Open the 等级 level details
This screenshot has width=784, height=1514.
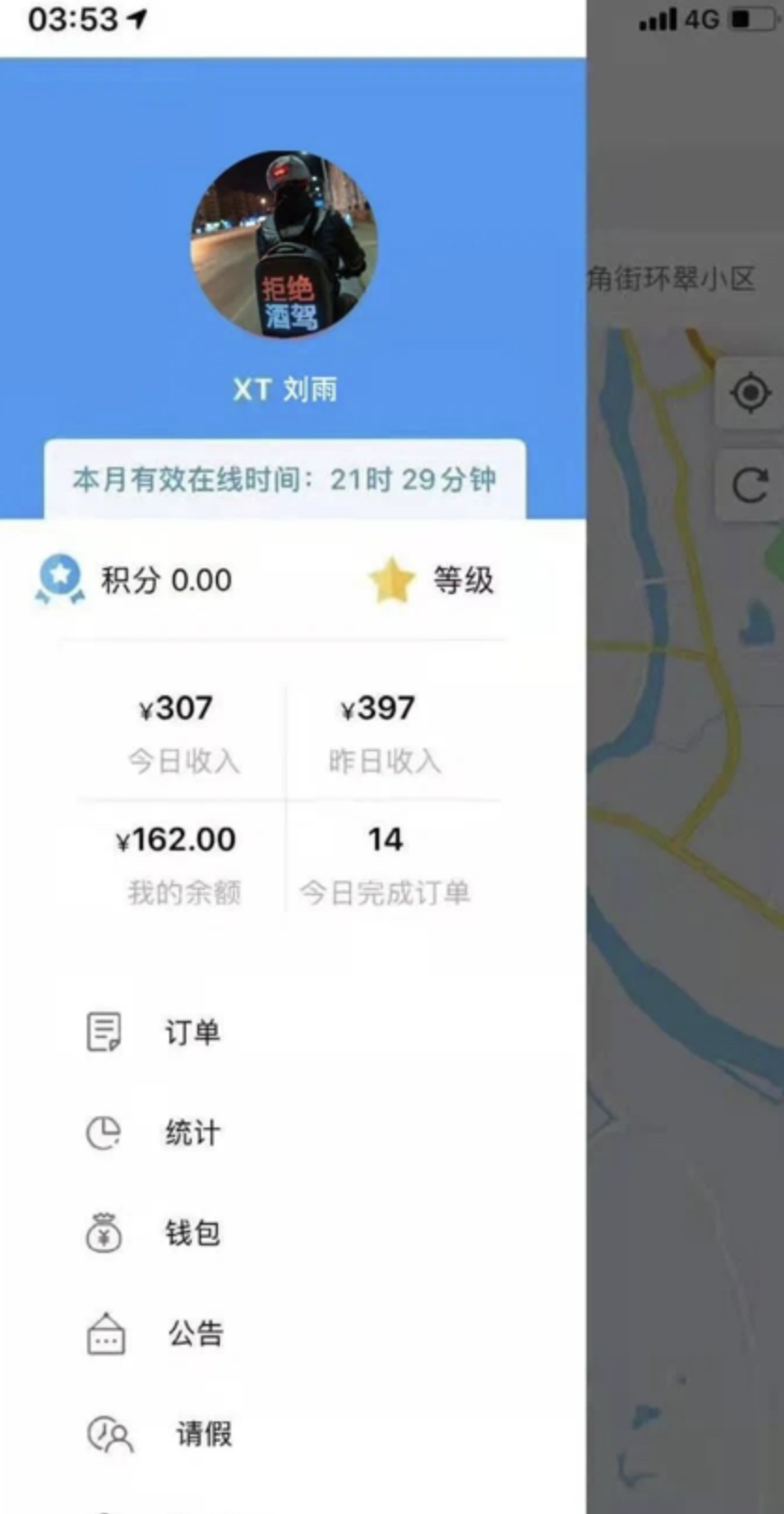click(432, 581)
